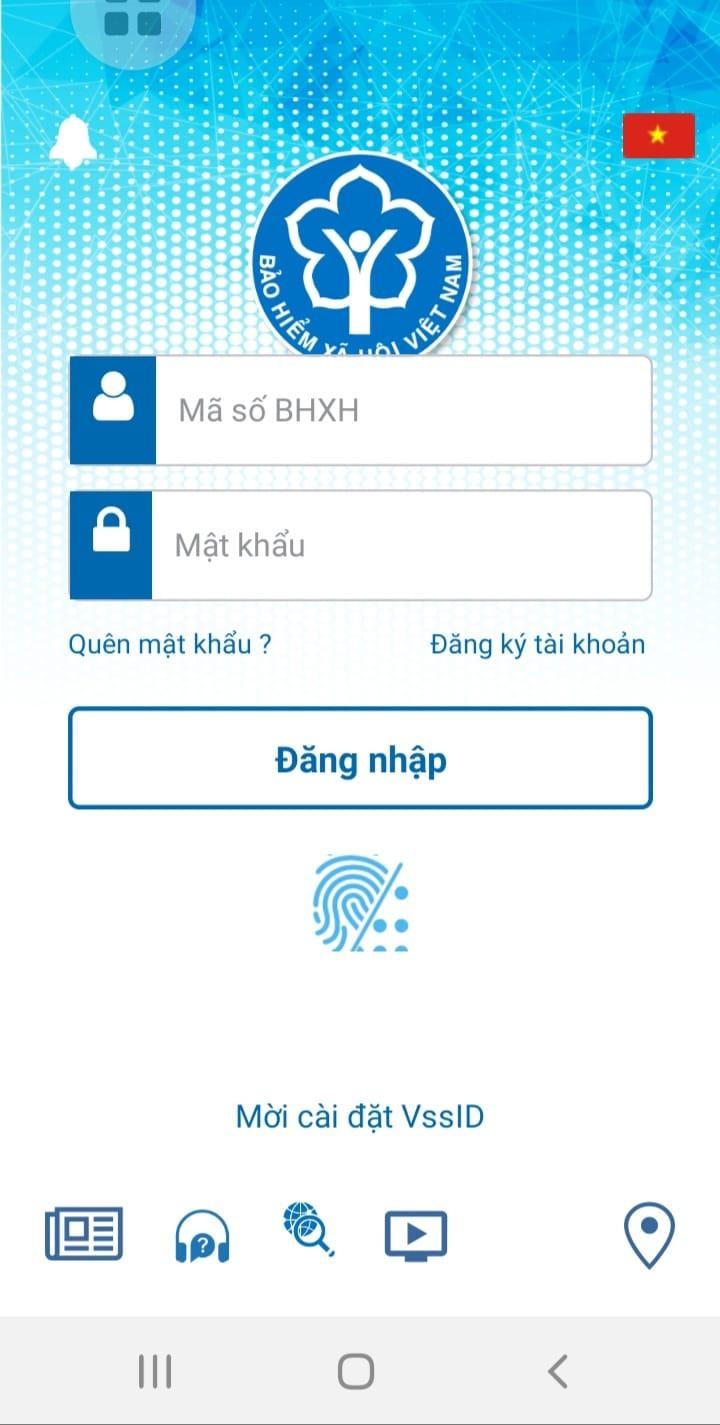Go back with system back button
This screenshot has height=1425, width=720.
point(558,1372)
